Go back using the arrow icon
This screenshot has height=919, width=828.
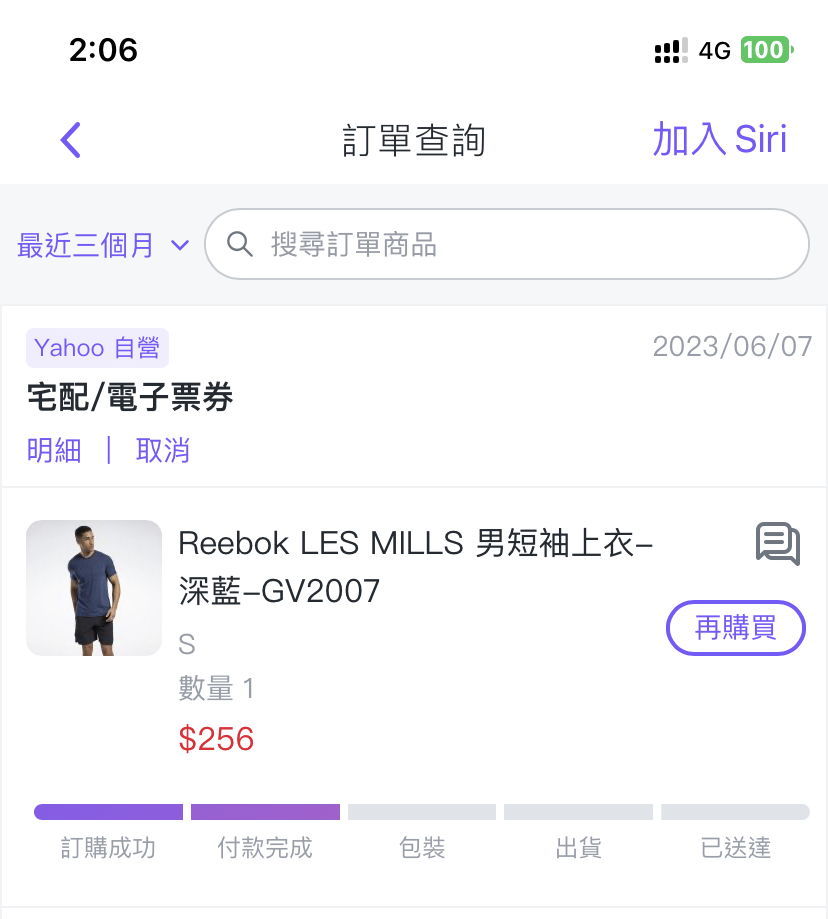70,140
